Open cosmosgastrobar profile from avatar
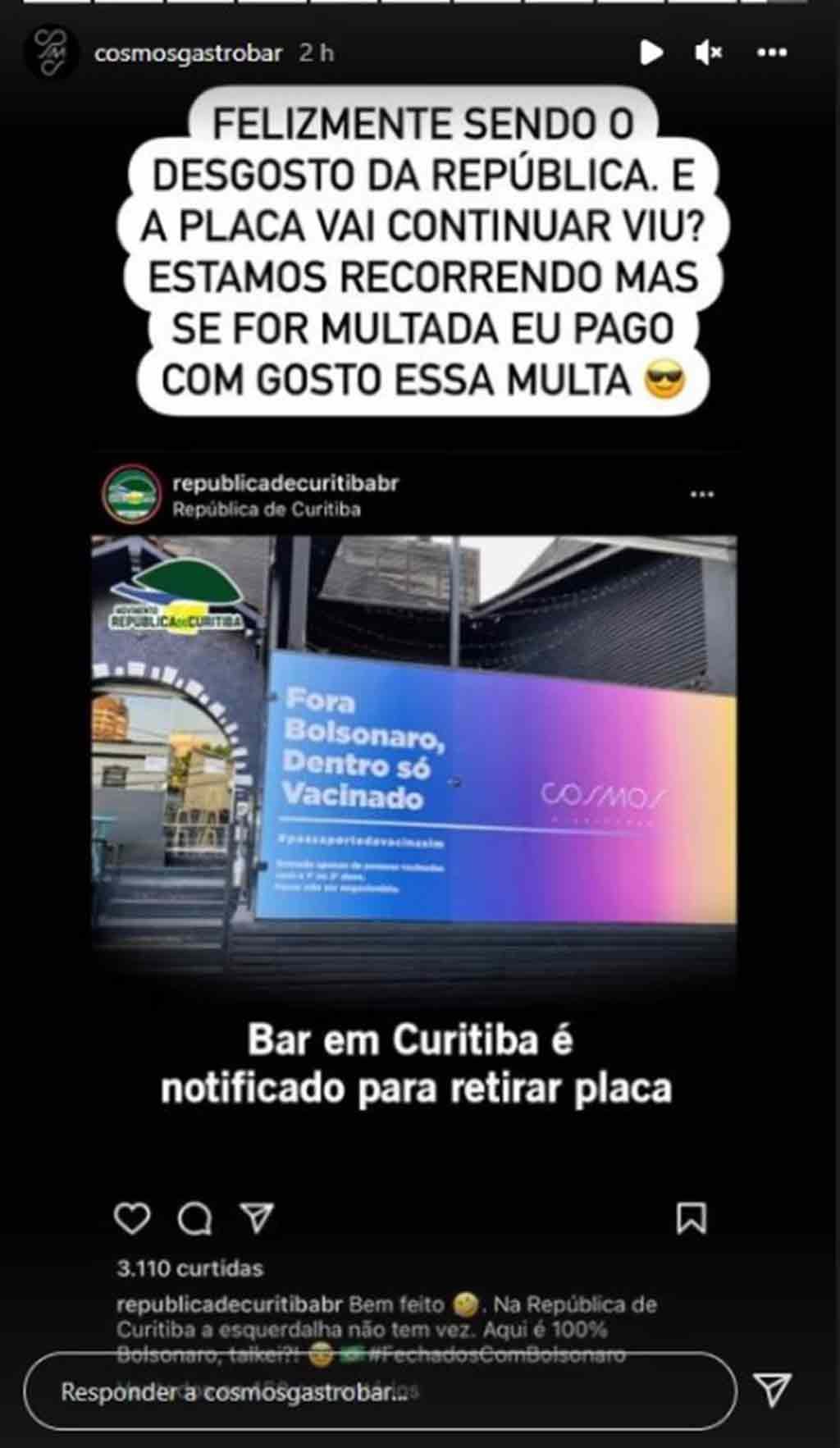 coord(52,53)
